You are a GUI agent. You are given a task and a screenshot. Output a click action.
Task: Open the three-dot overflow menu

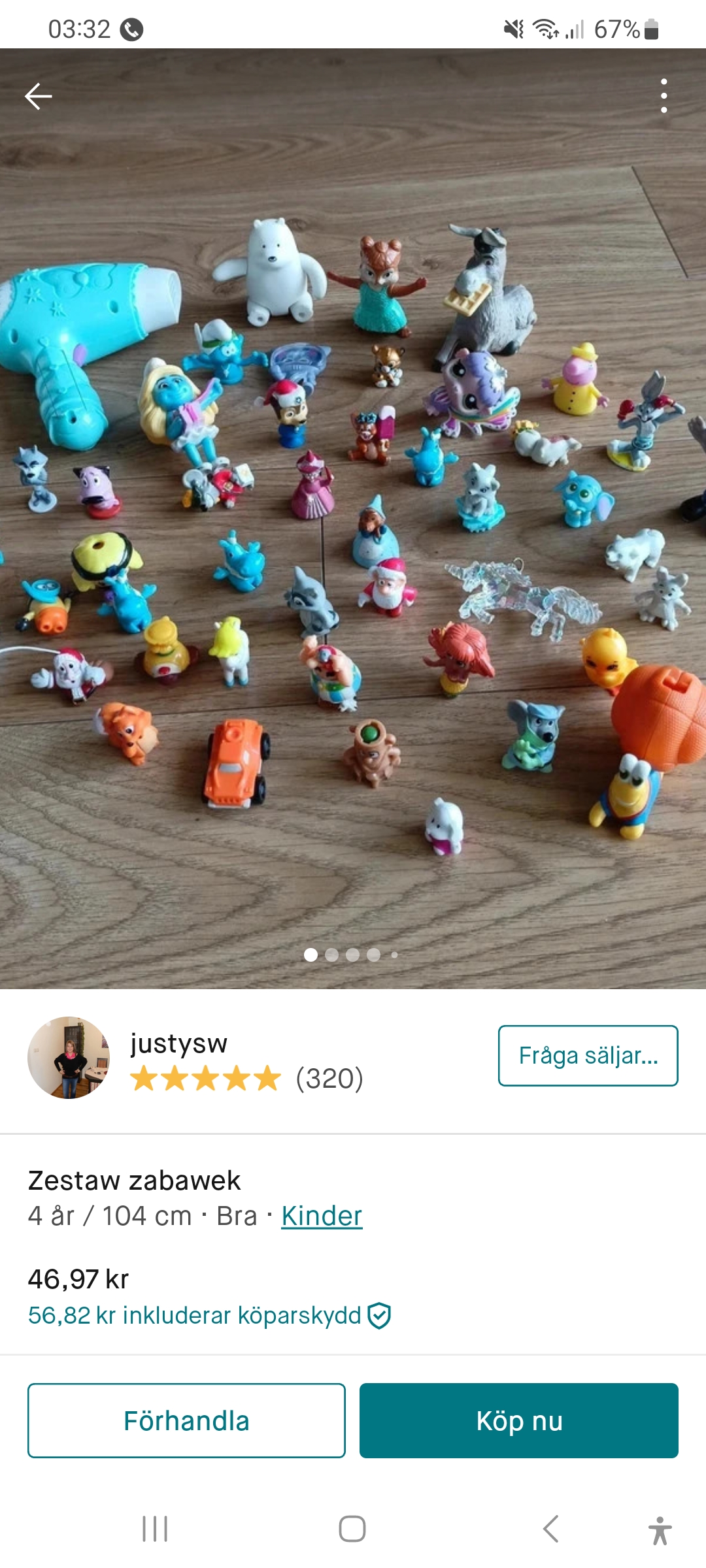coord(664,96)
